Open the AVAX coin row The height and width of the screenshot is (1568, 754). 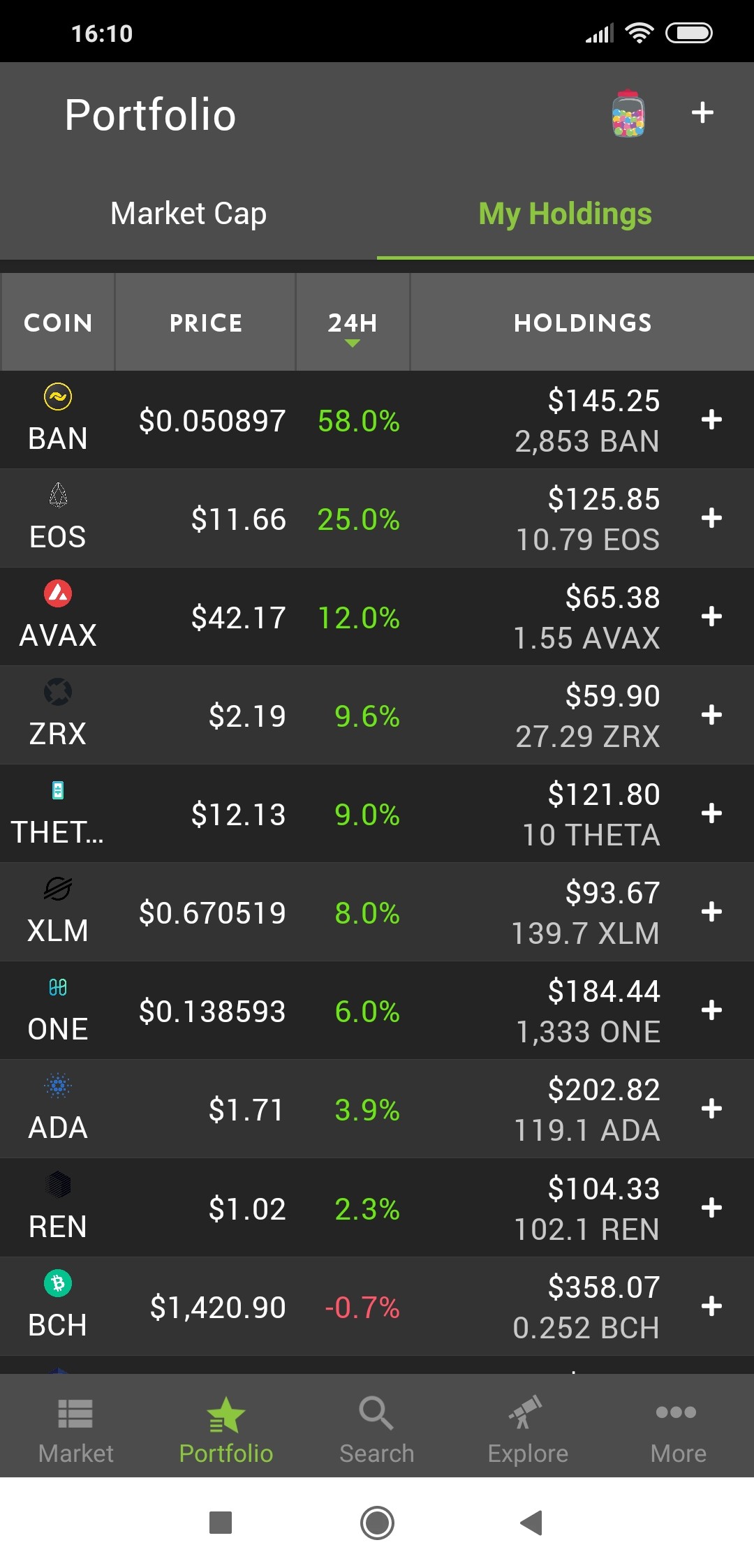click(x=377, y=616)
